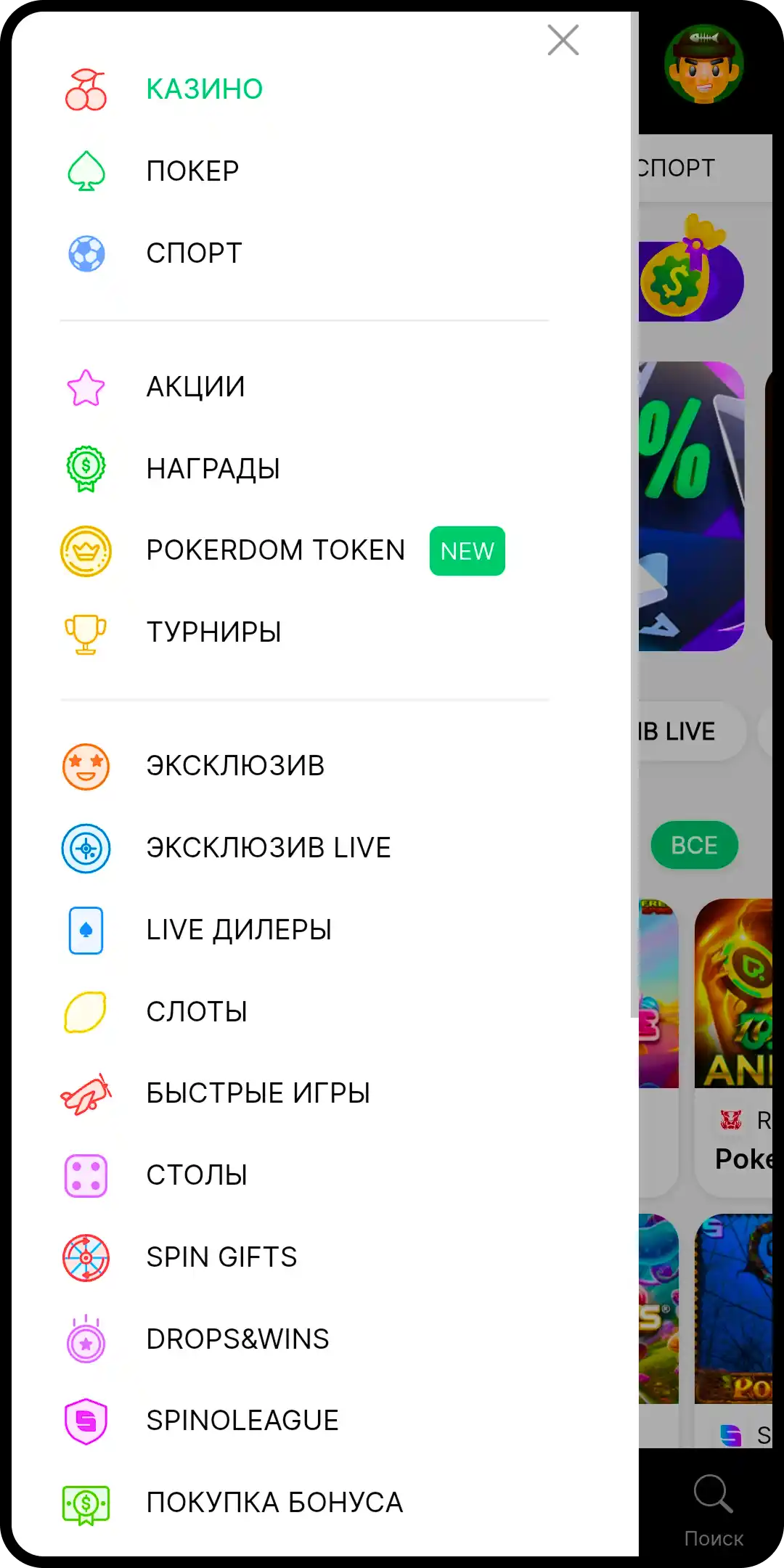Click the trophy Турниры icon
The width and height of the screenshot is (784, 1568).
86,632
